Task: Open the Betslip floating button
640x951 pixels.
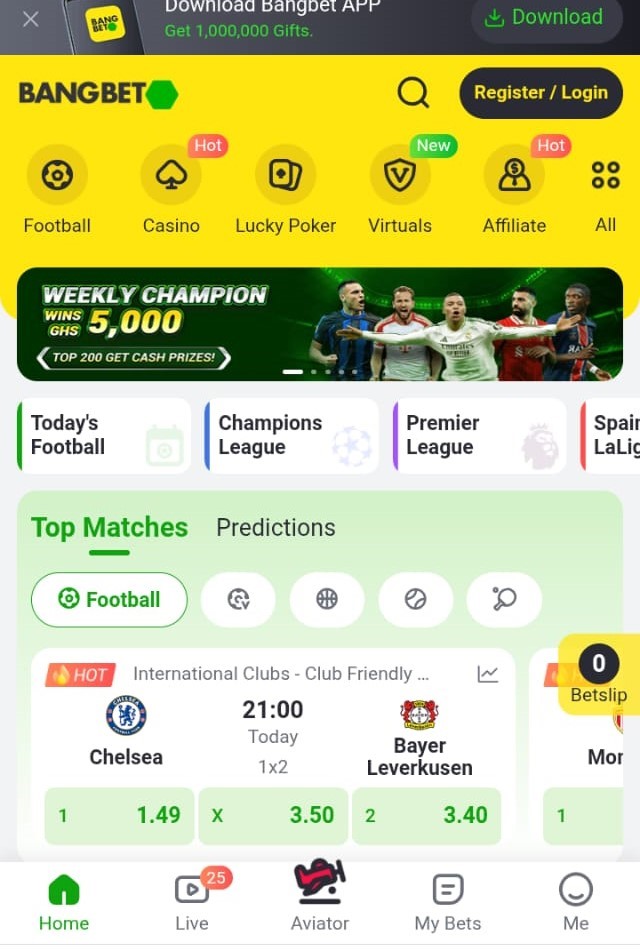Action: (x=598, y=675)
